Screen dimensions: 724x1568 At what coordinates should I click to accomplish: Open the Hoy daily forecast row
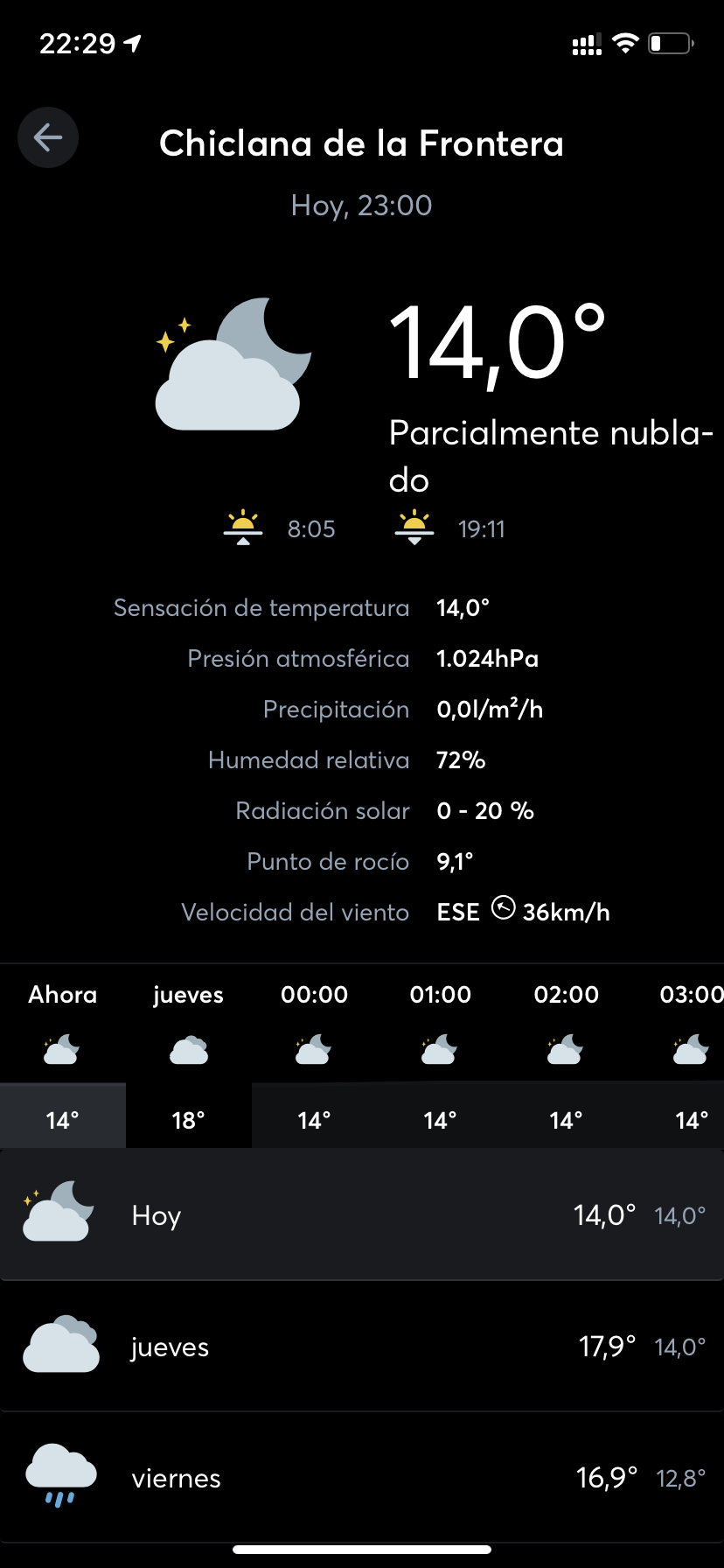362,1214
